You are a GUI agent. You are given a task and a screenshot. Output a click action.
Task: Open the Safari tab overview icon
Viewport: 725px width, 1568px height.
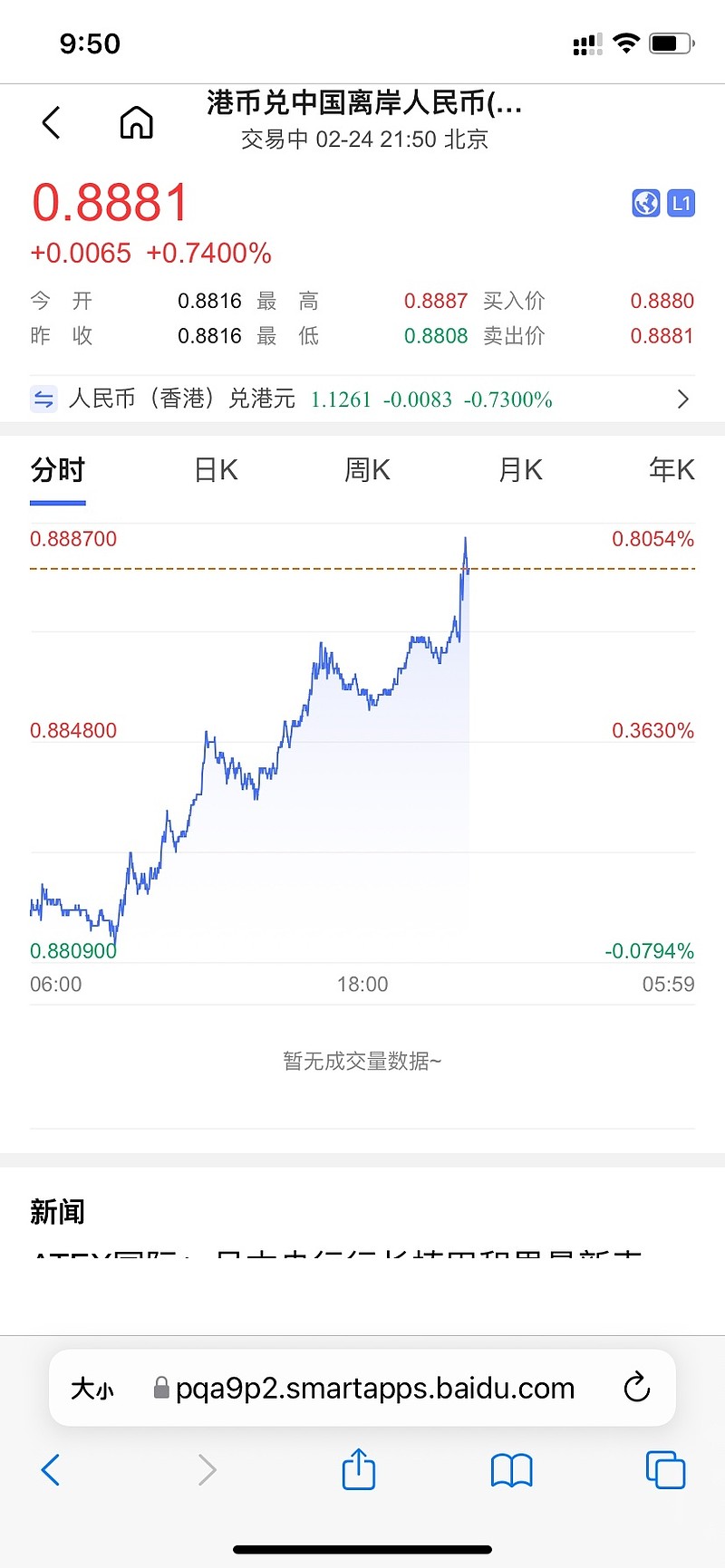(665, 1469)
